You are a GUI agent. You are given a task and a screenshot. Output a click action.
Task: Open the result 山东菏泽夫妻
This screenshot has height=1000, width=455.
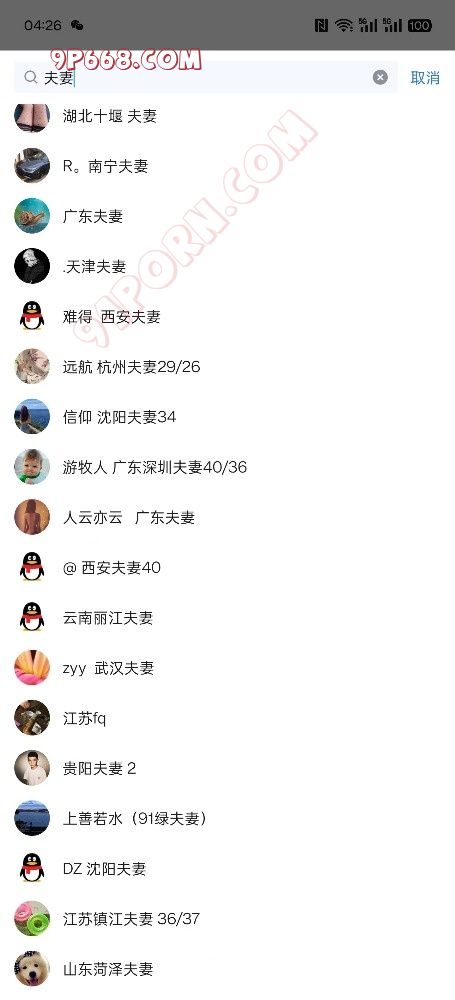(227, 969)
